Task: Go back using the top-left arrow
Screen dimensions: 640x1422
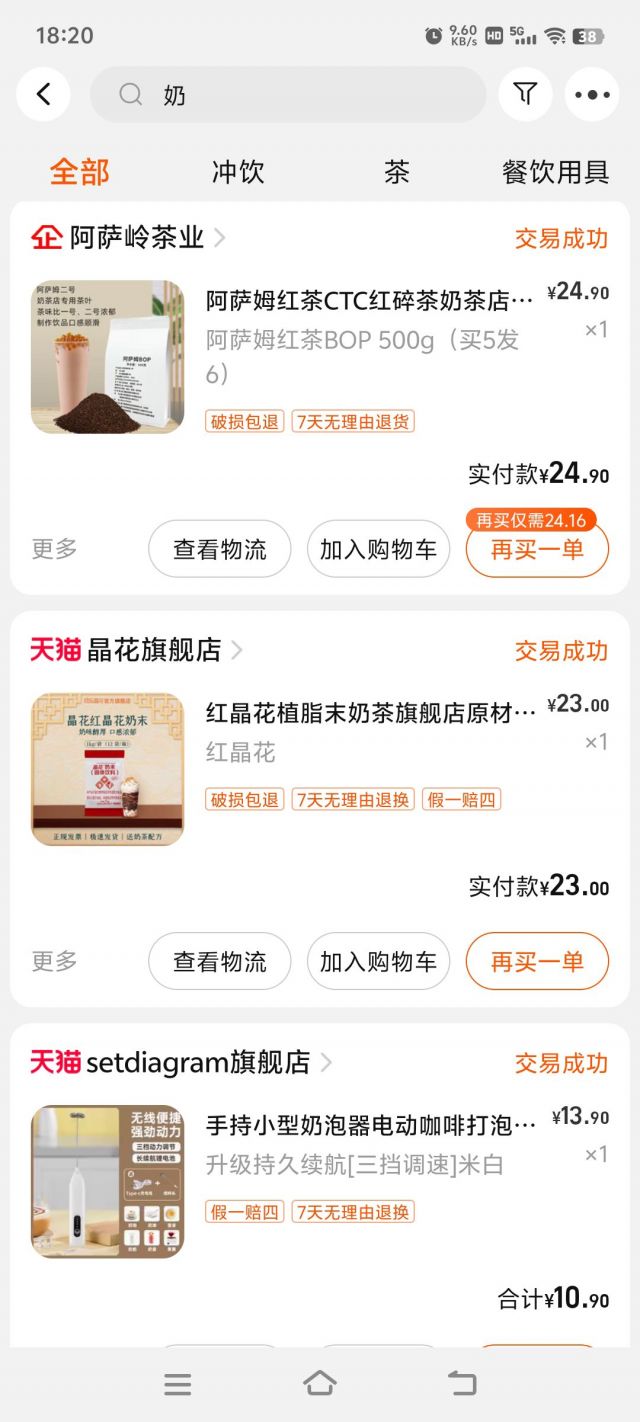Action: point(43,95)
